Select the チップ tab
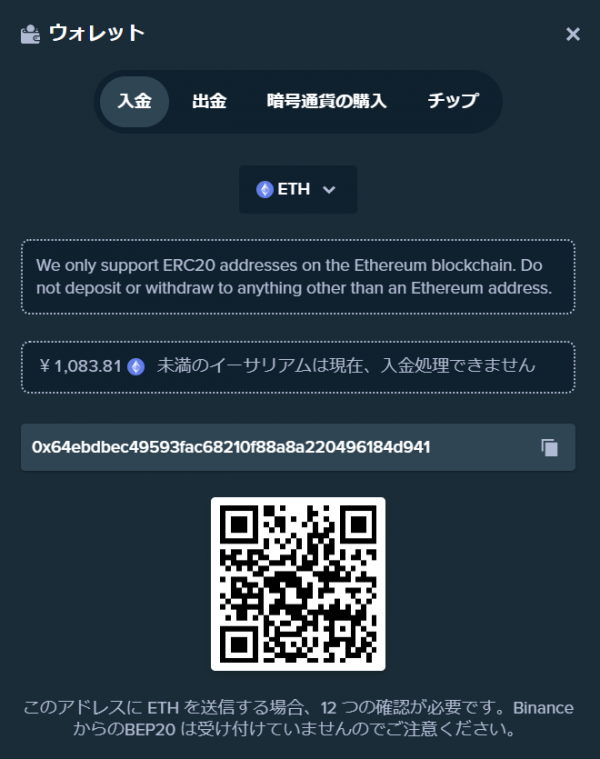This screenshot has height=759, width=600. tap(453, 101)
